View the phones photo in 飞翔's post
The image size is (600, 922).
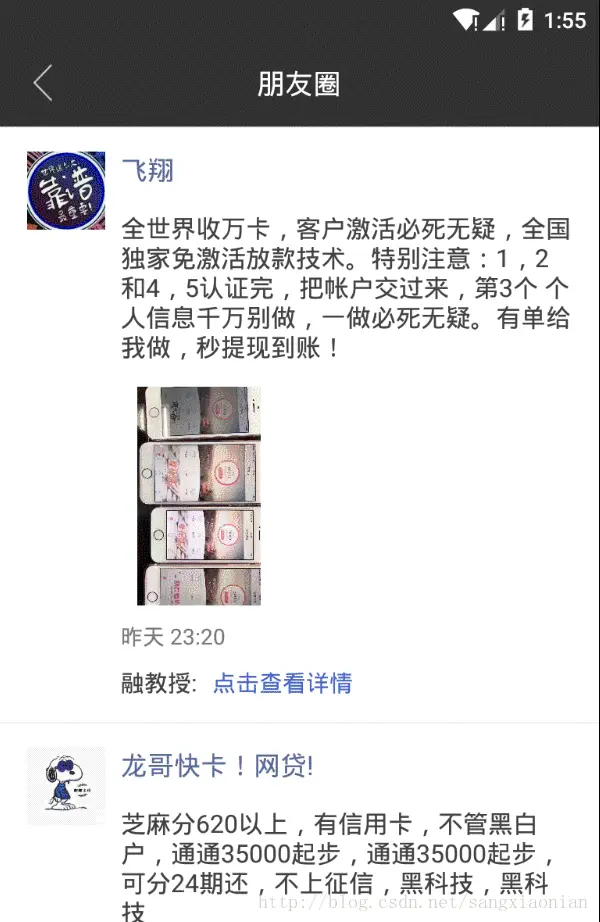coord(199,496)
